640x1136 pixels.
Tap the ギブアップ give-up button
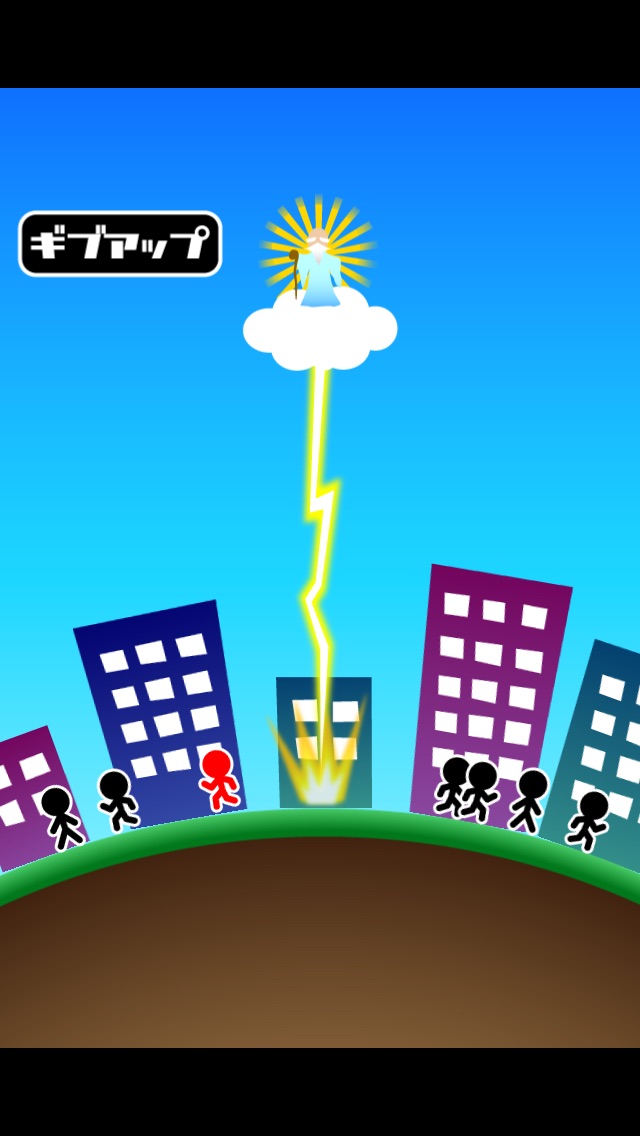[x=120, y=244]
